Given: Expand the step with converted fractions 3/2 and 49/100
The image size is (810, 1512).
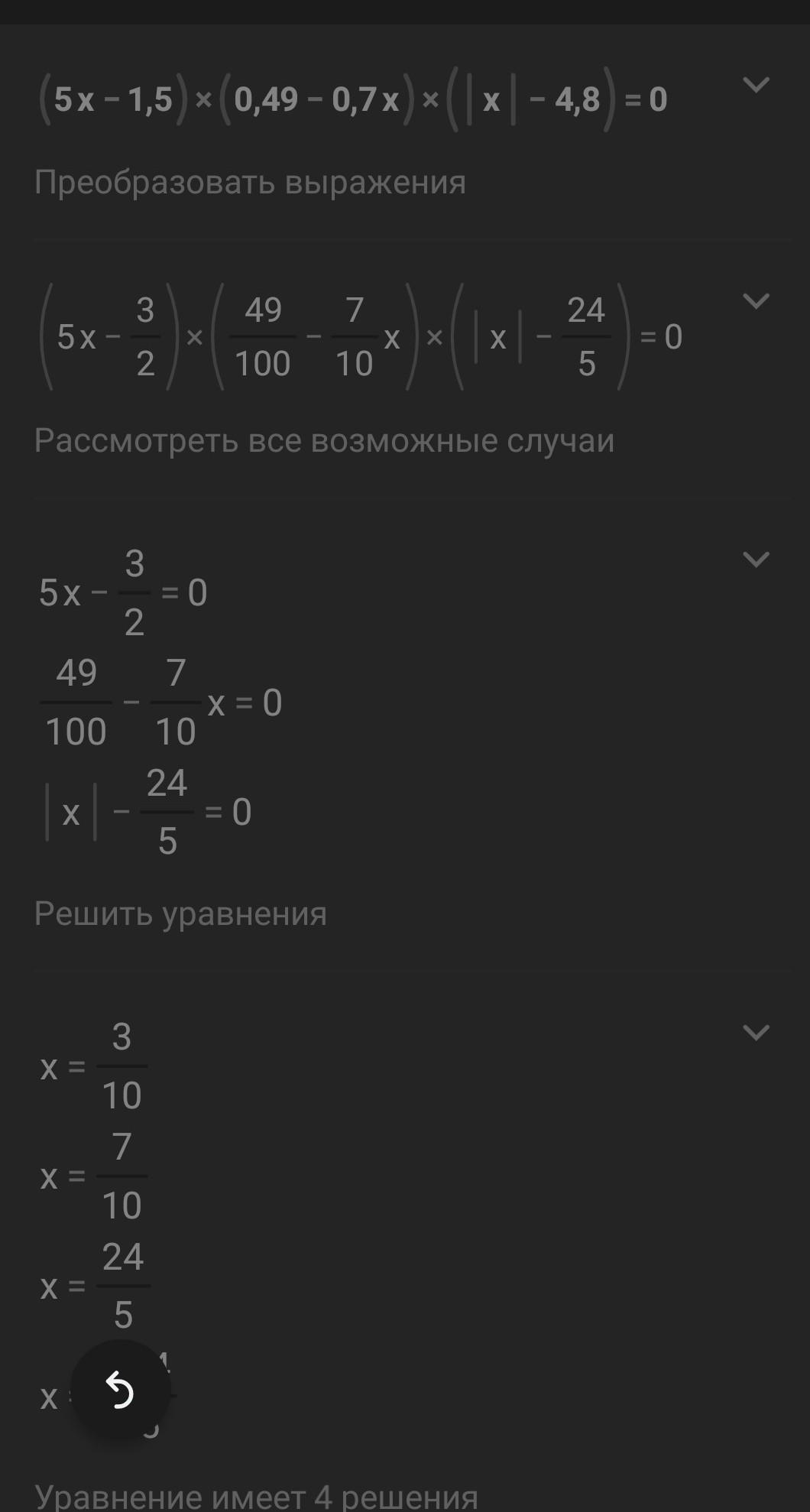Looking at the screenshot, I should 756,301.
